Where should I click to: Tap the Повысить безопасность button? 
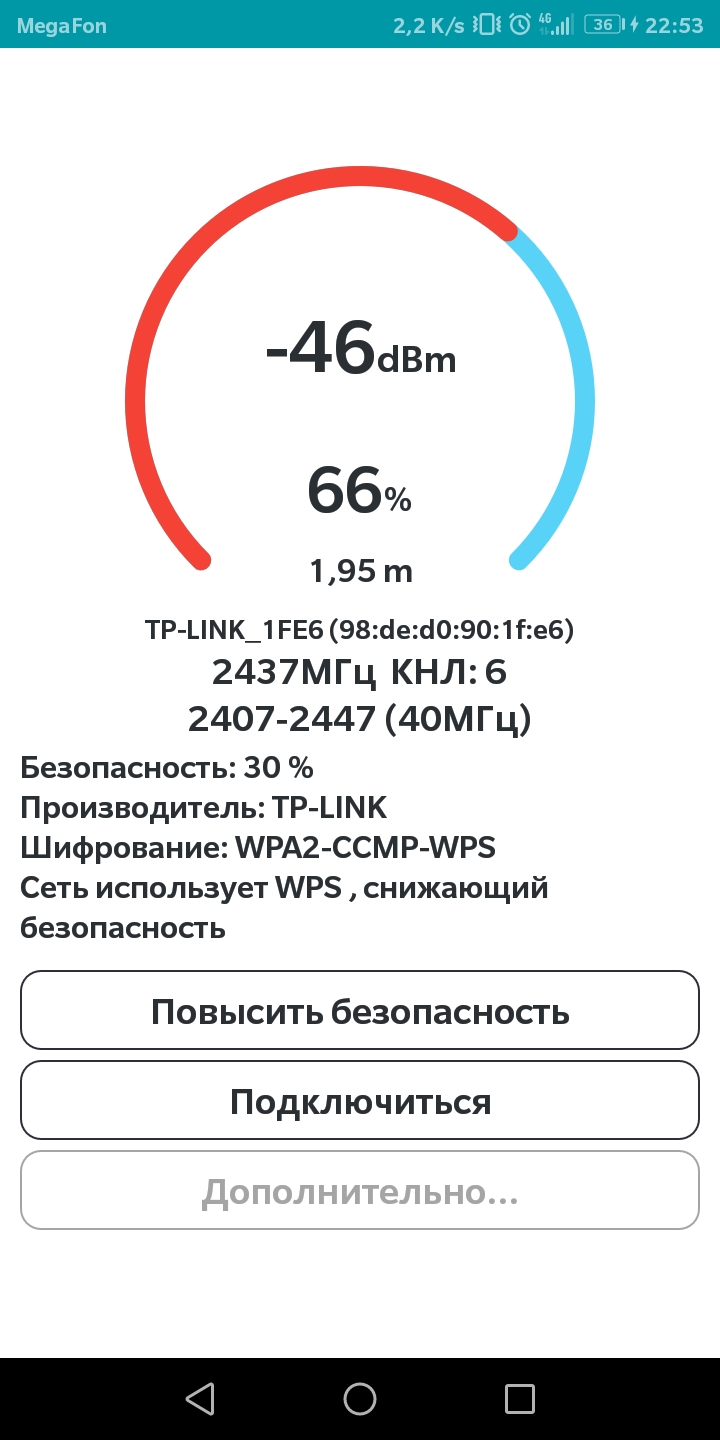[360, 1011]
